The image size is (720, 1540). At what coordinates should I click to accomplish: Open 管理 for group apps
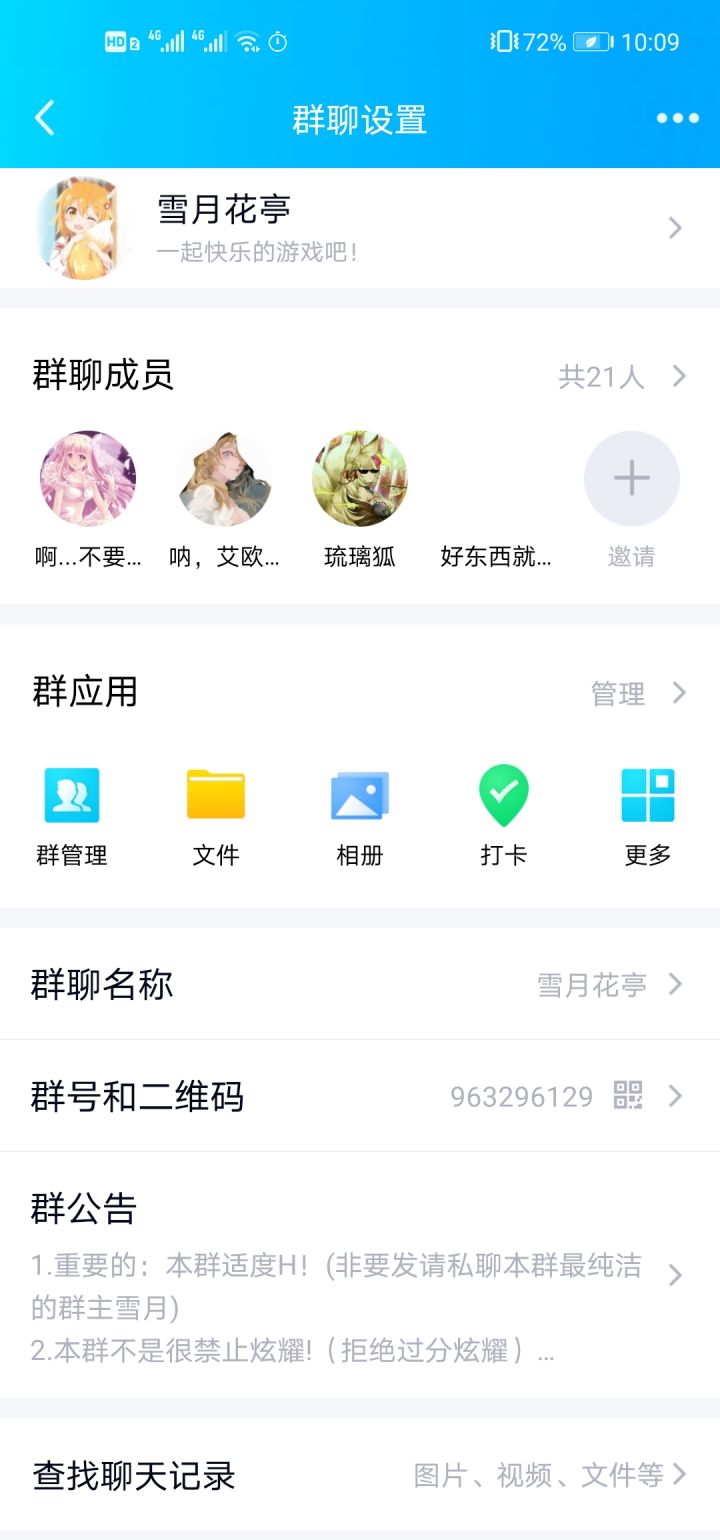tap(639, 693)
